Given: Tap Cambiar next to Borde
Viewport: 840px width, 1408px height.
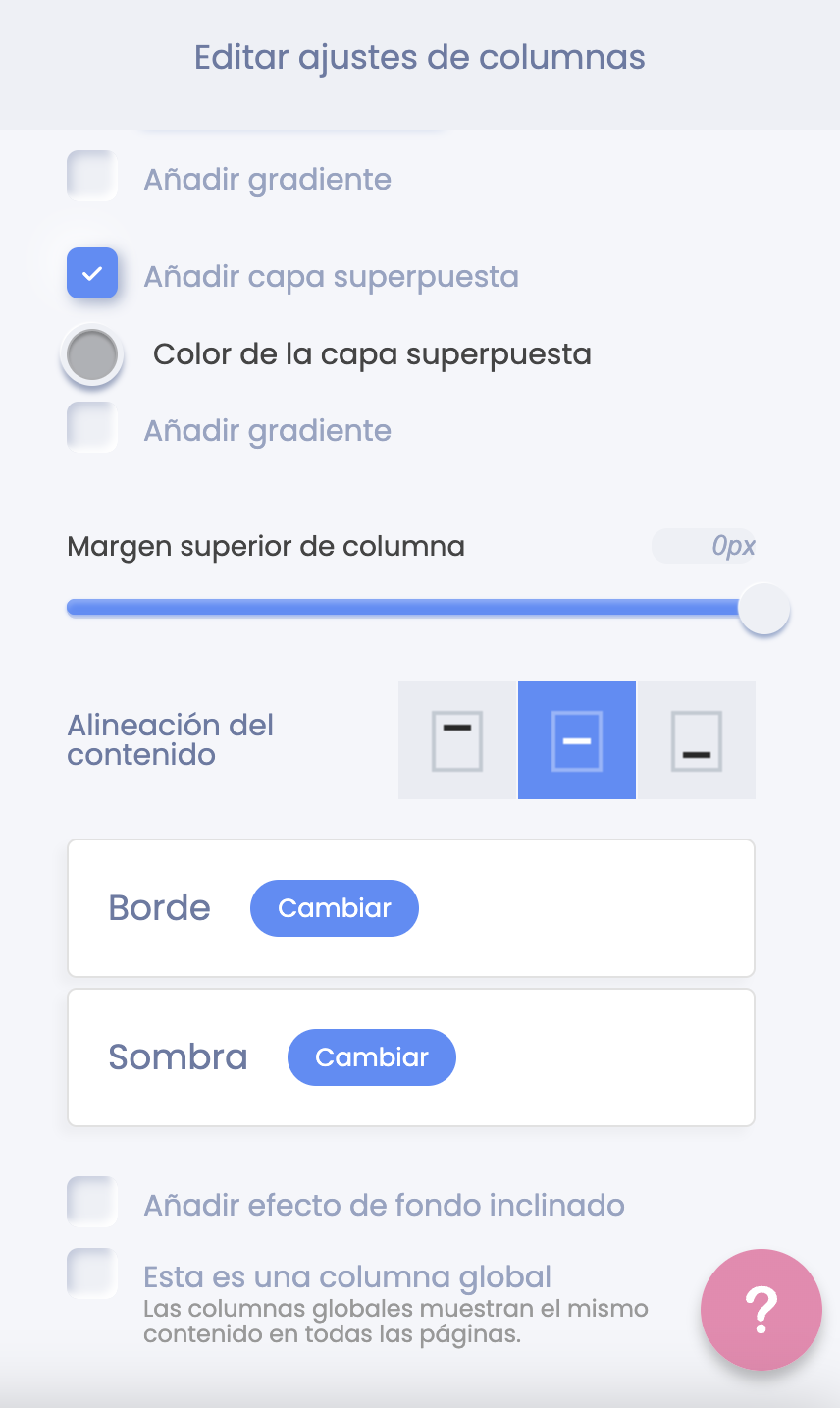Looking at the screenshot, I should 335,908.
